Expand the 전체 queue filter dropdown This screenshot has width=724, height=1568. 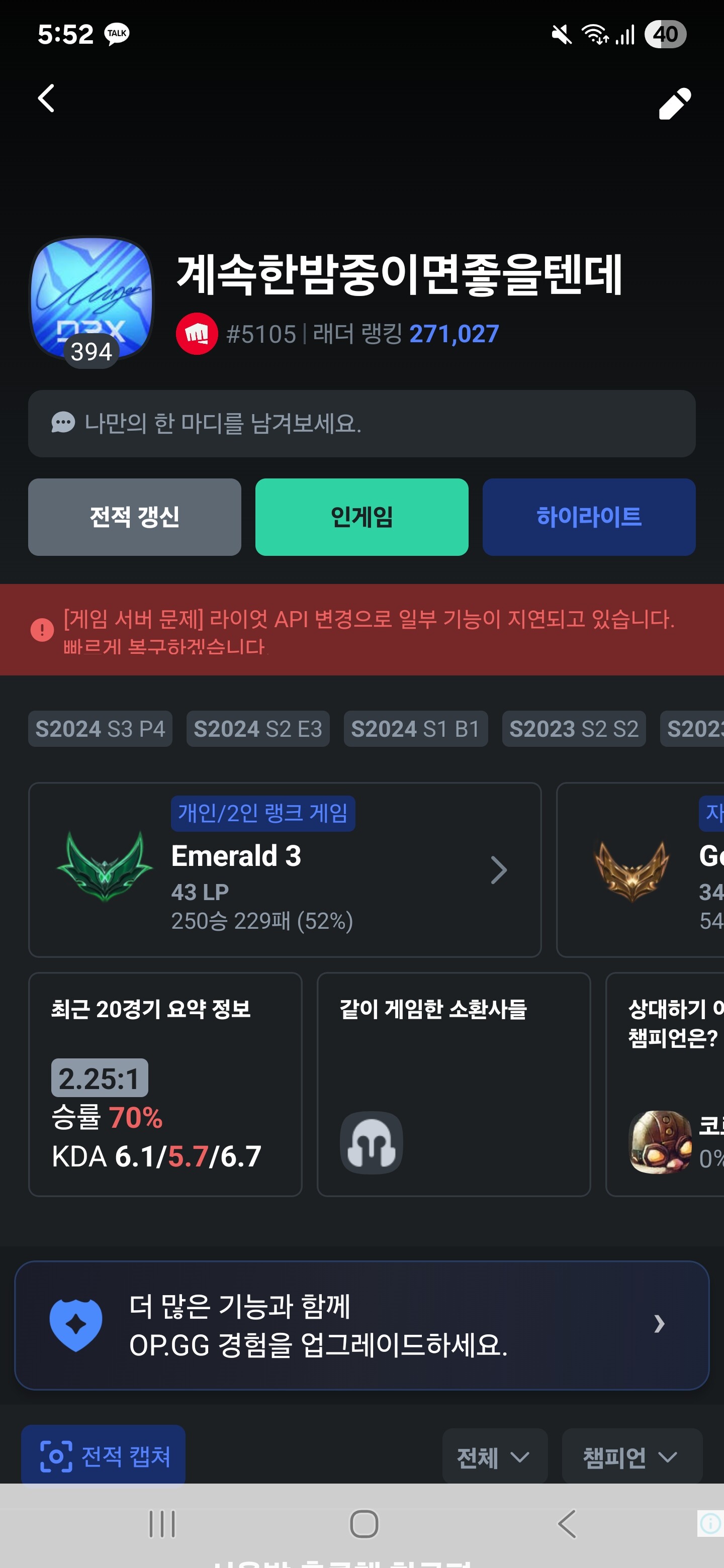tap(494, 1457)
